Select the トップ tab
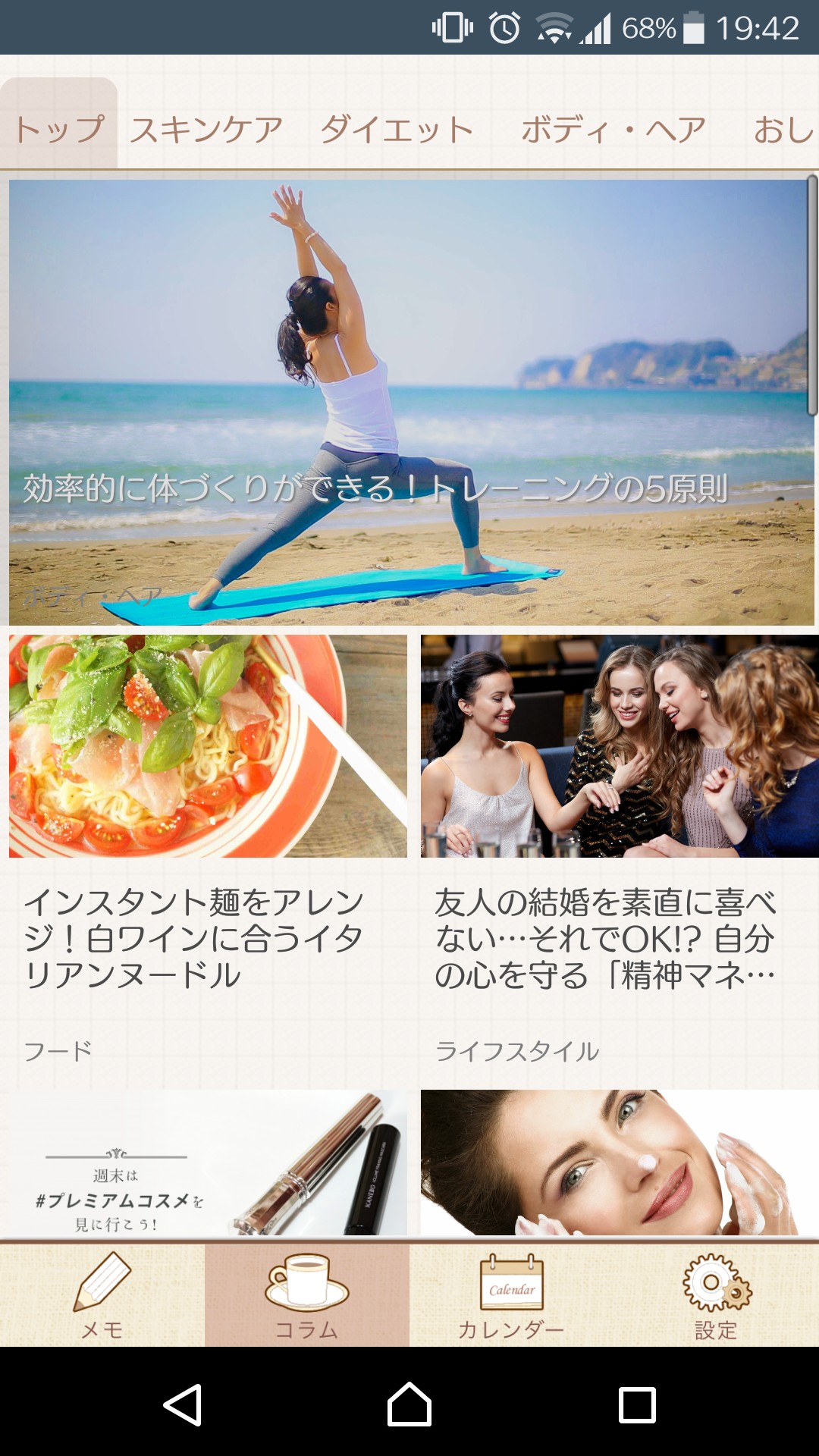 (59, 127)
